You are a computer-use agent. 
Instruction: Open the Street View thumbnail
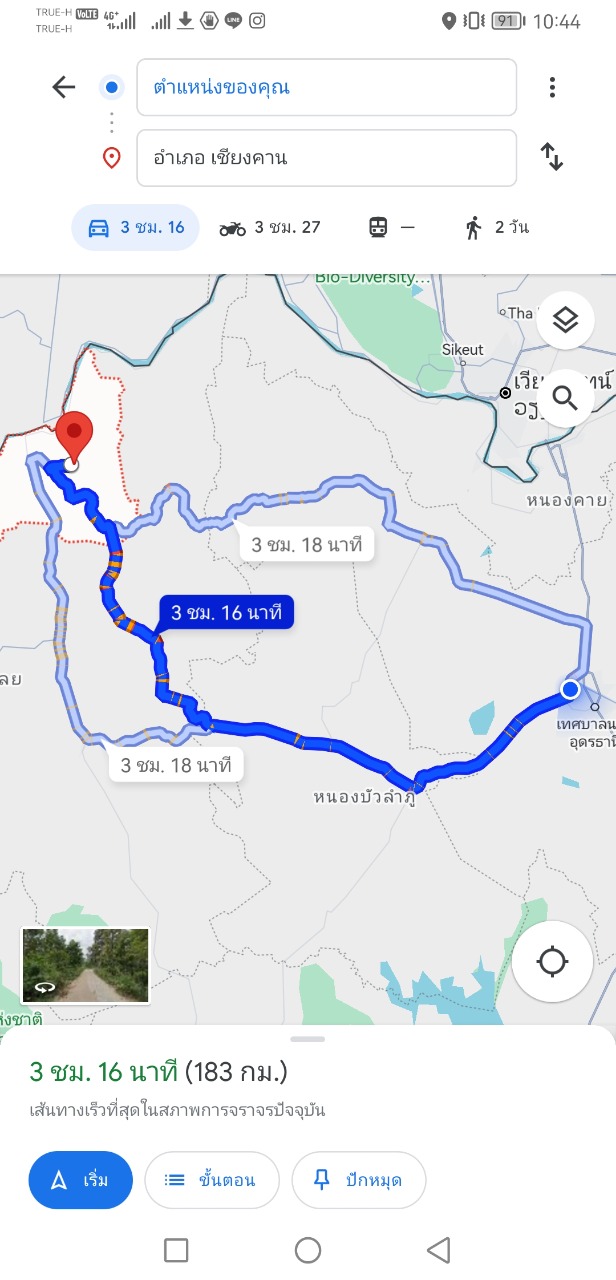(85, 965)
